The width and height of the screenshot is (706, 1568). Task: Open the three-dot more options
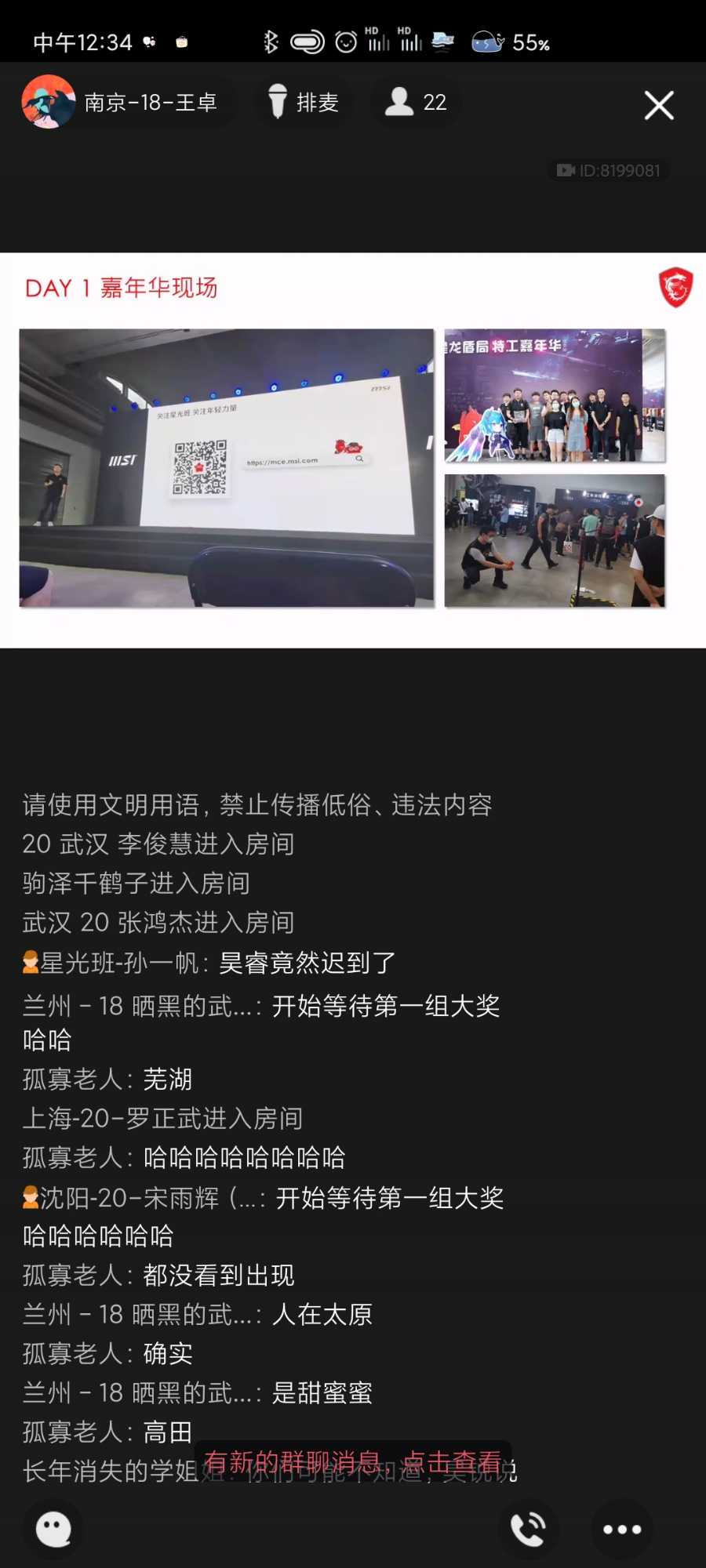coord(621,1529)
